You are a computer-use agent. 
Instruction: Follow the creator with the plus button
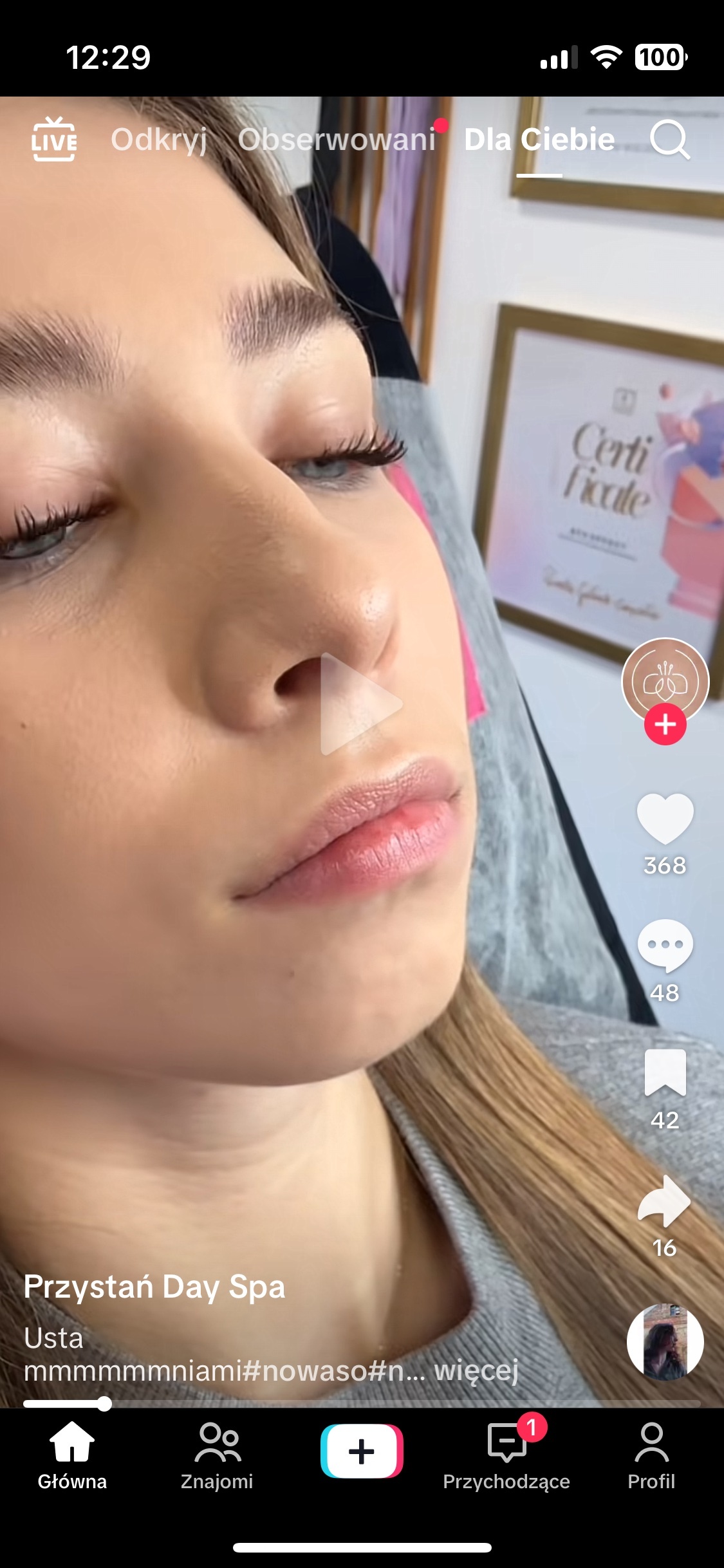coord(665,724)
